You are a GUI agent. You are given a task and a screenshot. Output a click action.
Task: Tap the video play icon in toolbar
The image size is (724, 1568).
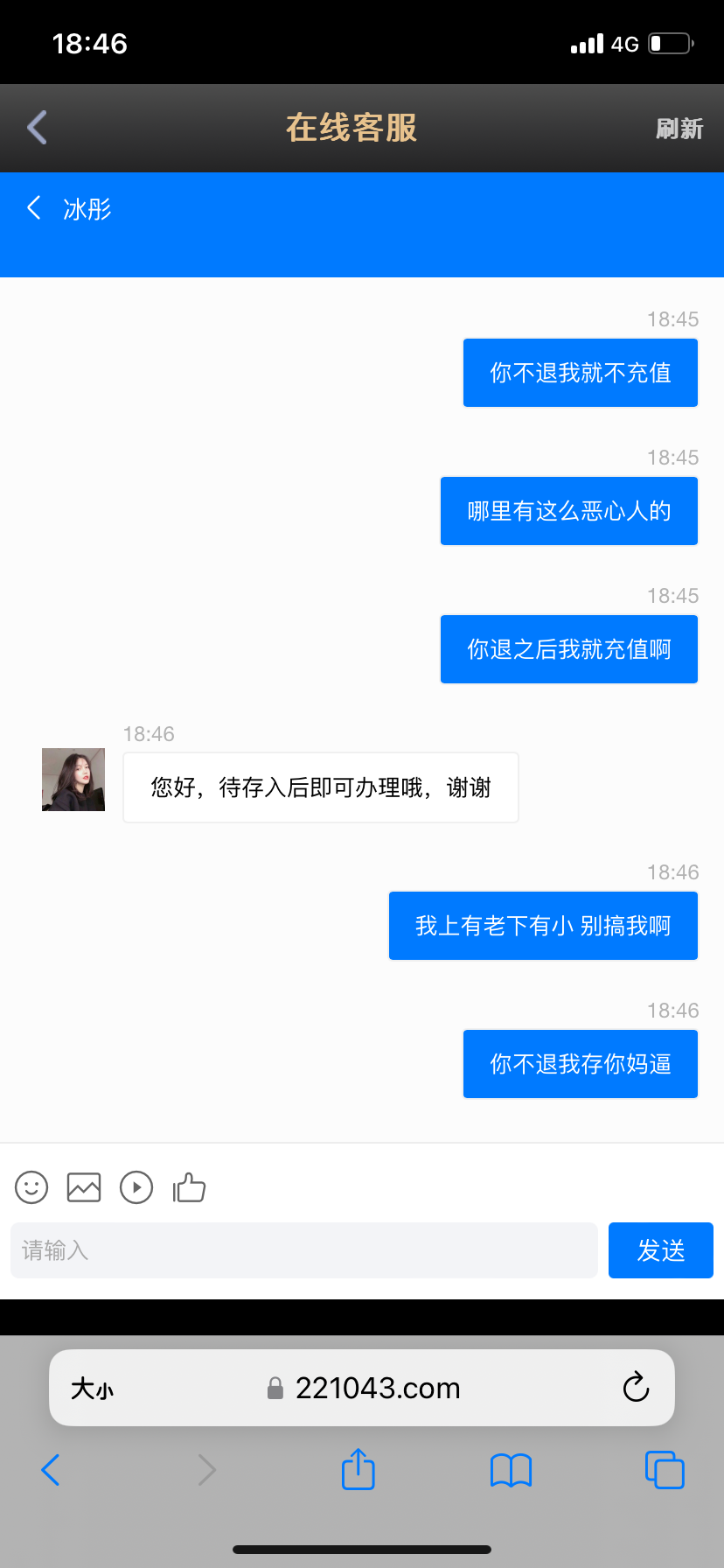[x=136, y=1187]
